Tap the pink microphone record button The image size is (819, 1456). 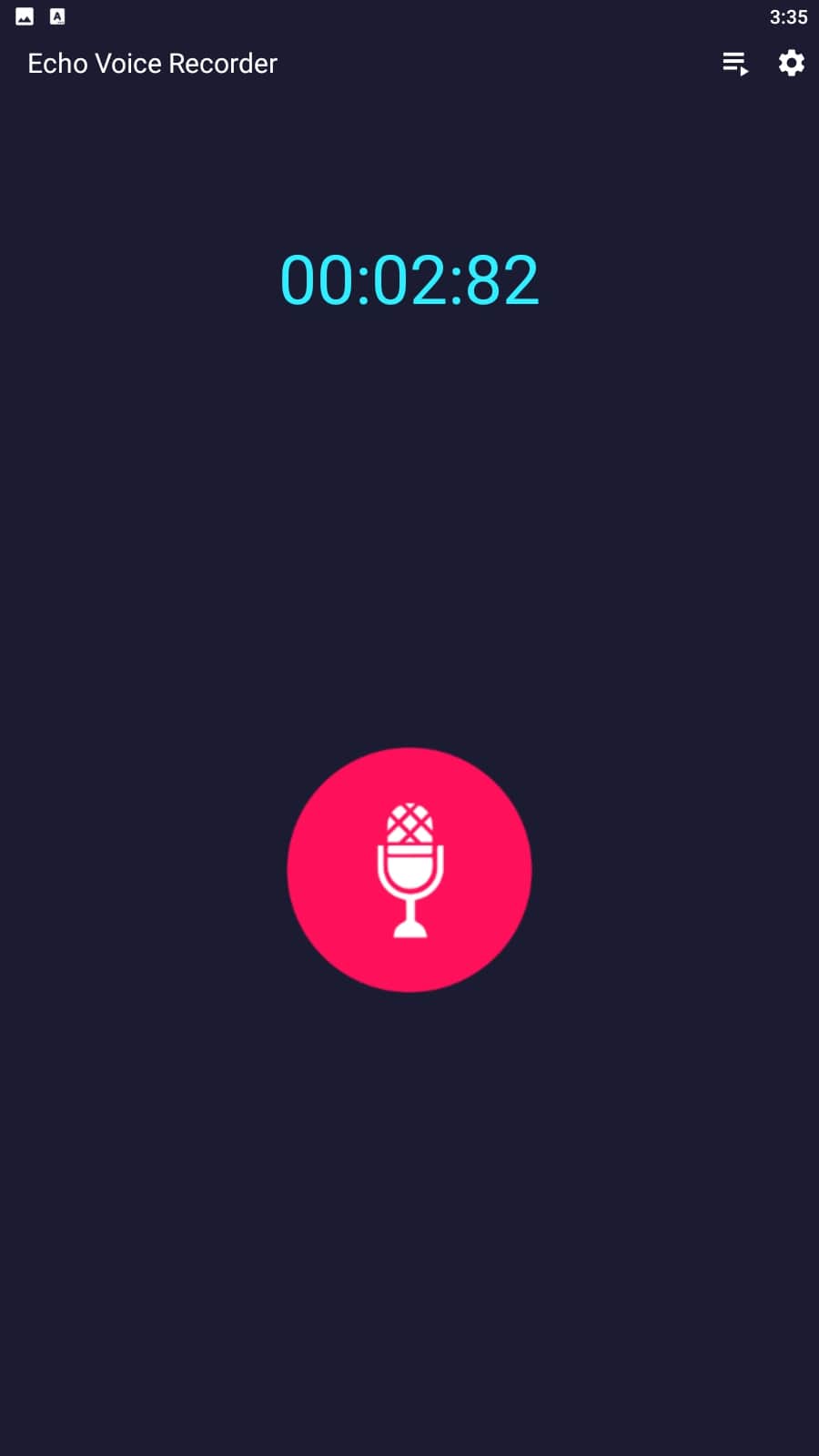tap(409, 870)
